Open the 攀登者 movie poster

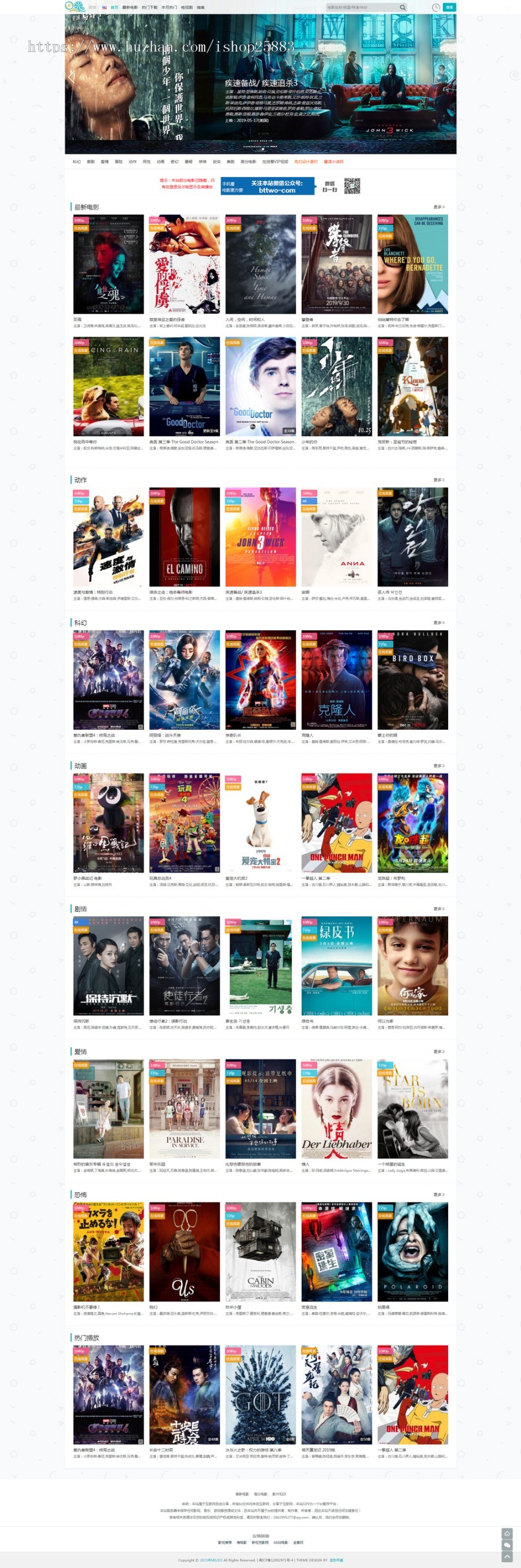click(x=336, y=264)
